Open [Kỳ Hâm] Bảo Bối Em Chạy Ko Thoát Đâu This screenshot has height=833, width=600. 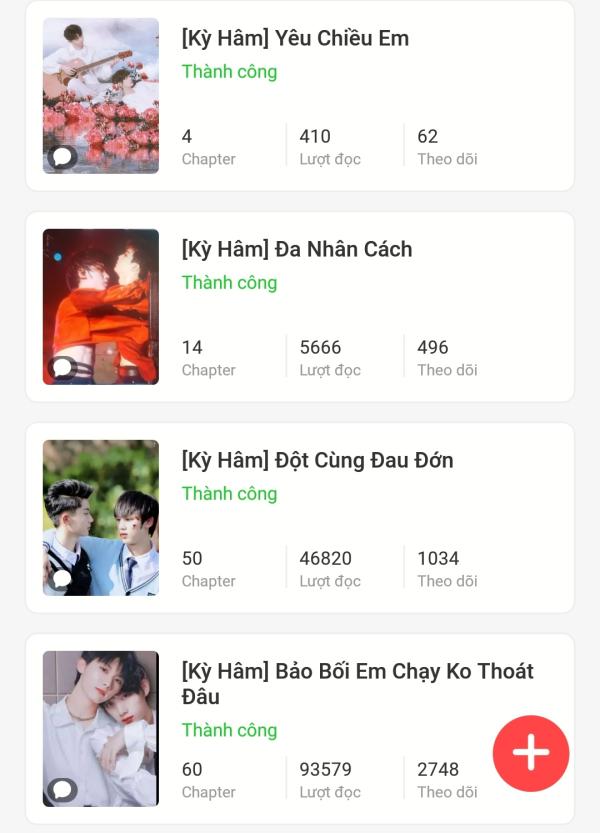[357, 683]
